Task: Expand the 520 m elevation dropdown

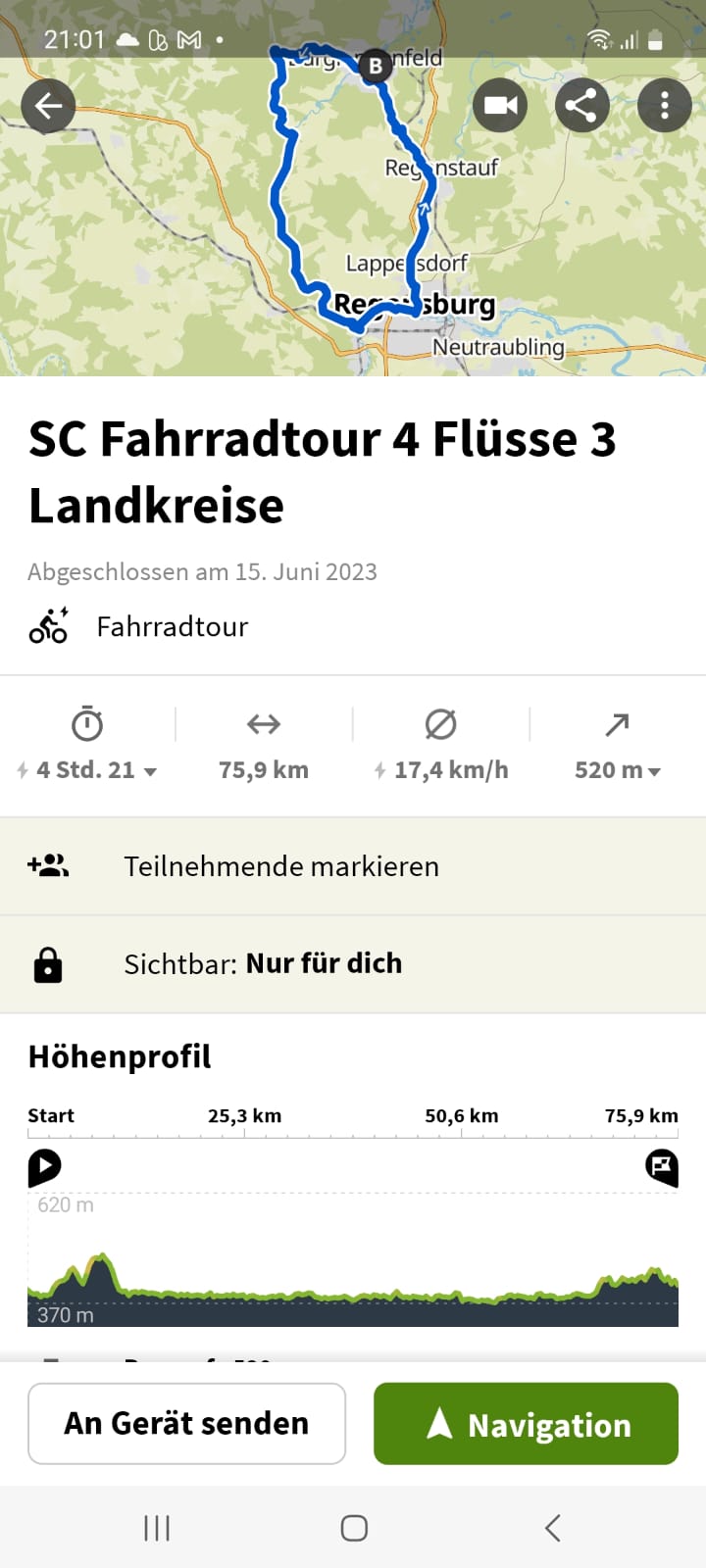Action: 617,769
